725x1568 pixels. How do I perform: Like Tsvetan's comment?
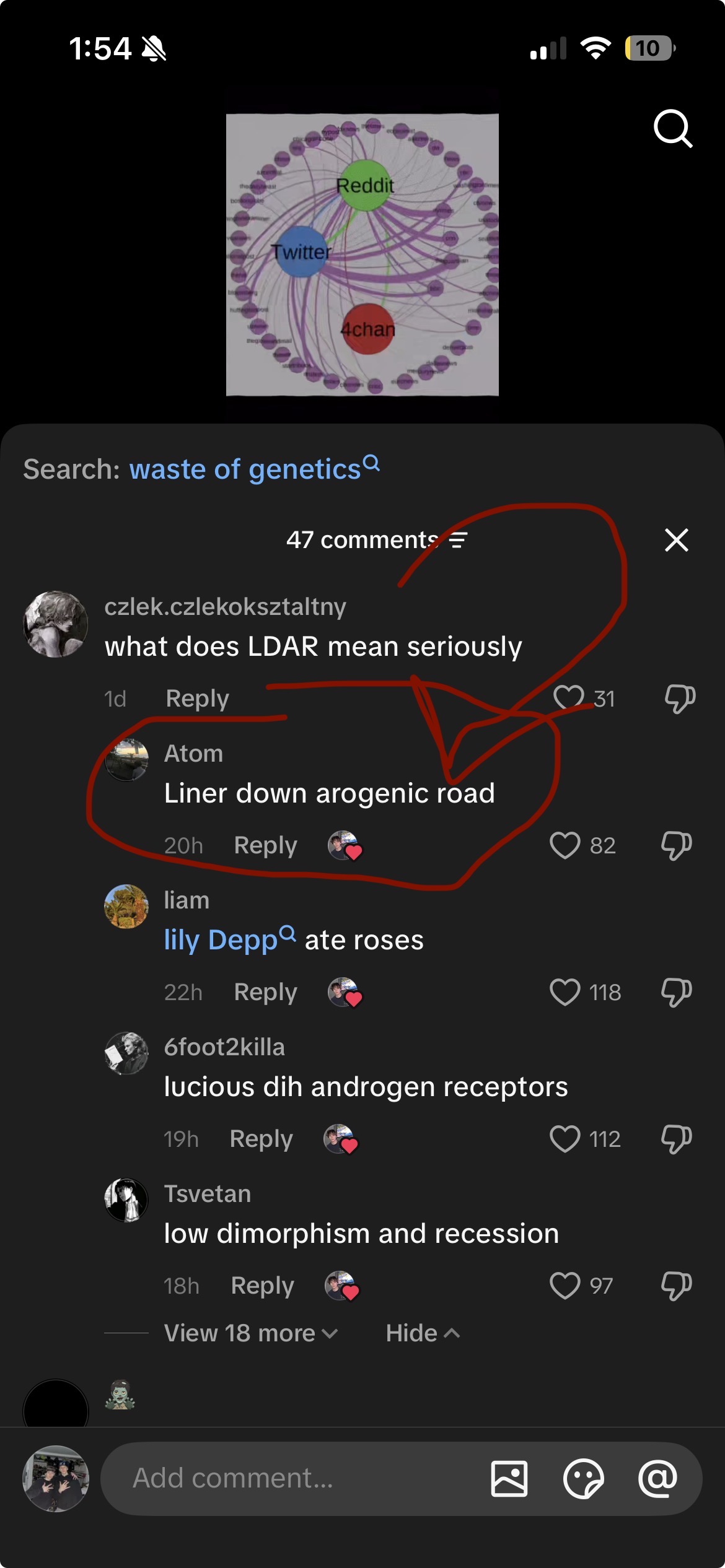click(x=565, y=1286)
